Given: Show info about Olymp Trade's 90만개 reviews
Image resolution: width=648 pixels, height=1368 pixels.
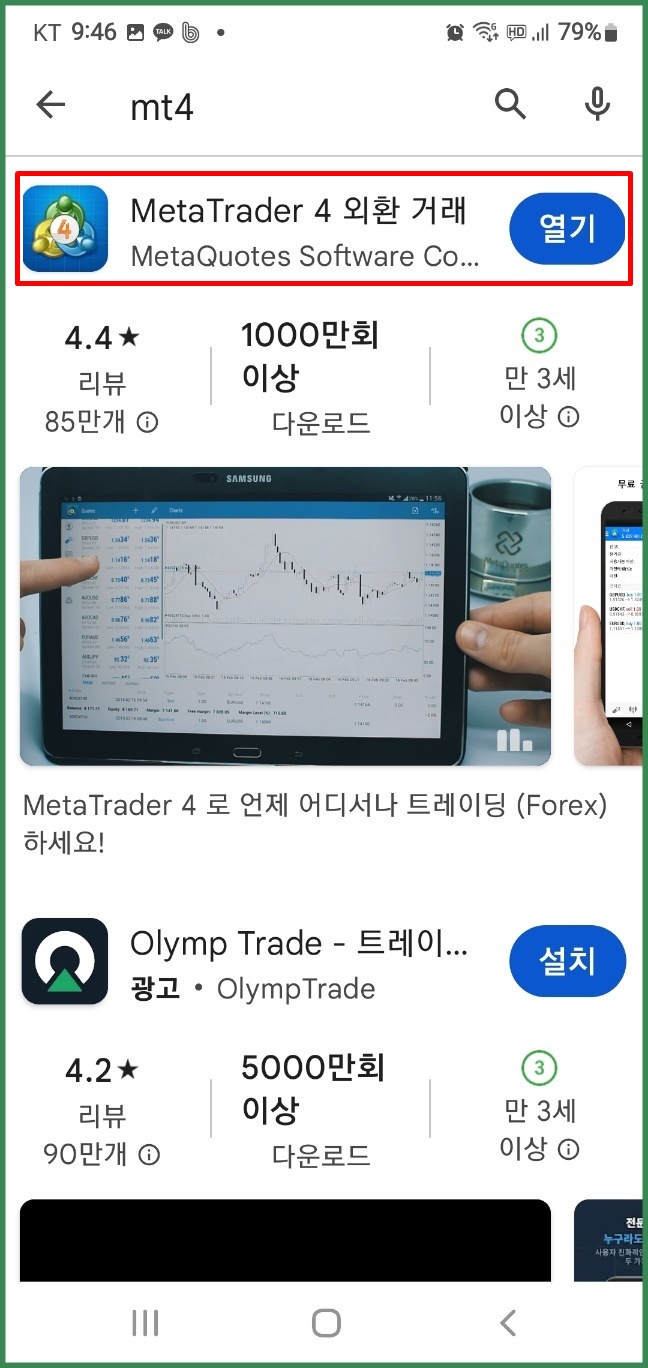Looking at the screenshot, I should [x=149, y=1156].
